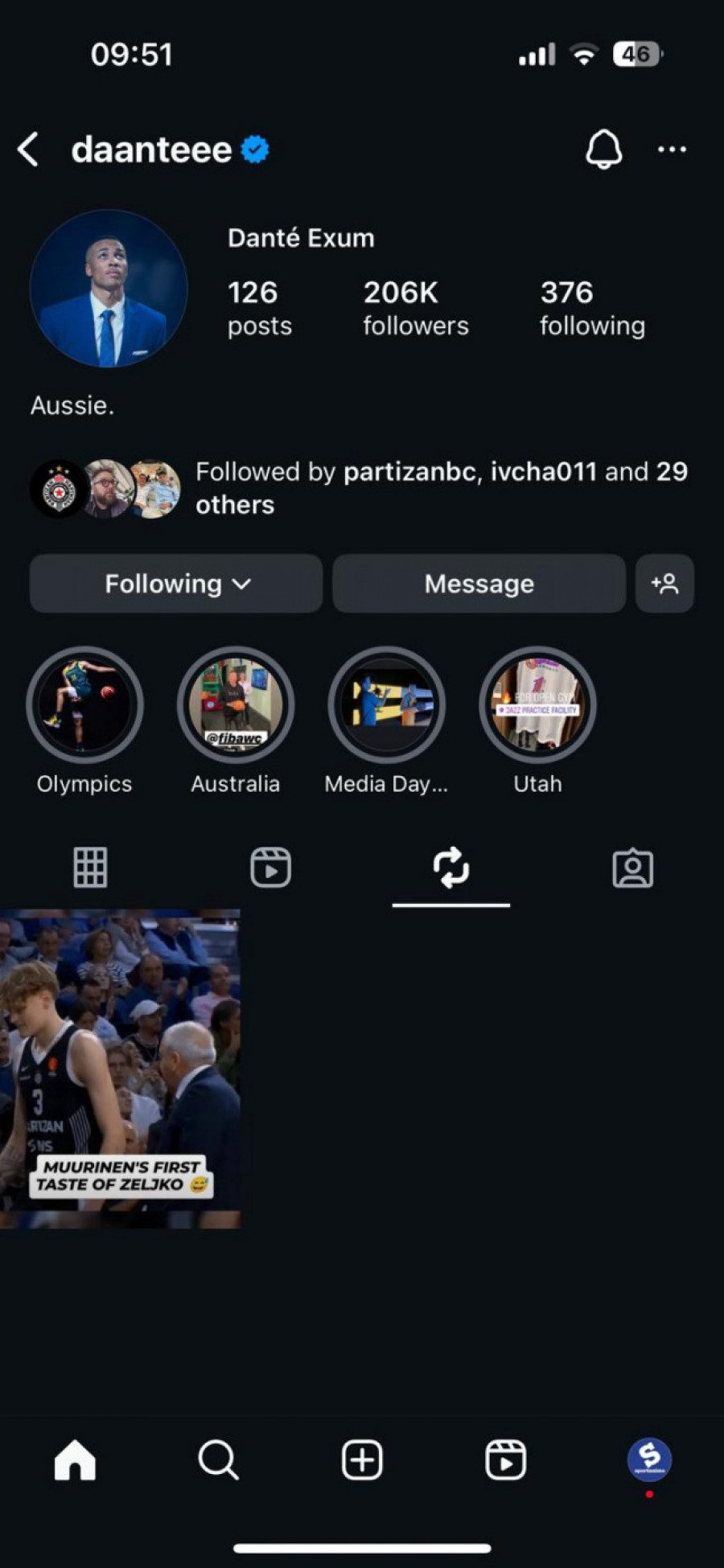
Task: Expand the Following dropdown button
Action: tap(176, 584)
